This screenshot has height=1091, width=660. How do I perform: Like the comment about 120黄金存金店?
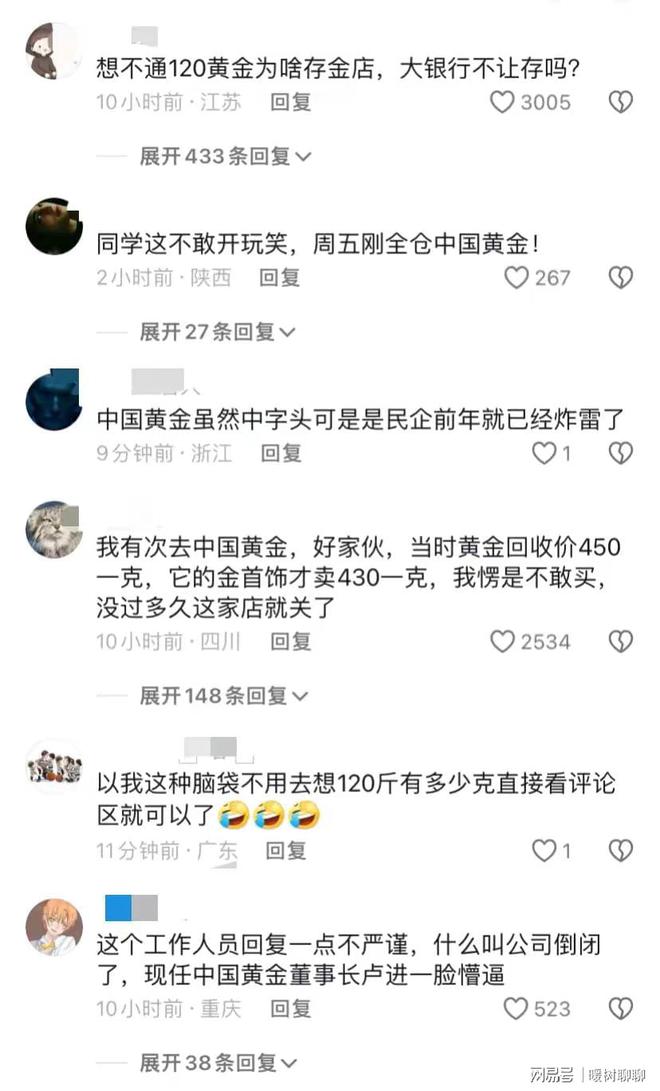(x=502, y=102)
